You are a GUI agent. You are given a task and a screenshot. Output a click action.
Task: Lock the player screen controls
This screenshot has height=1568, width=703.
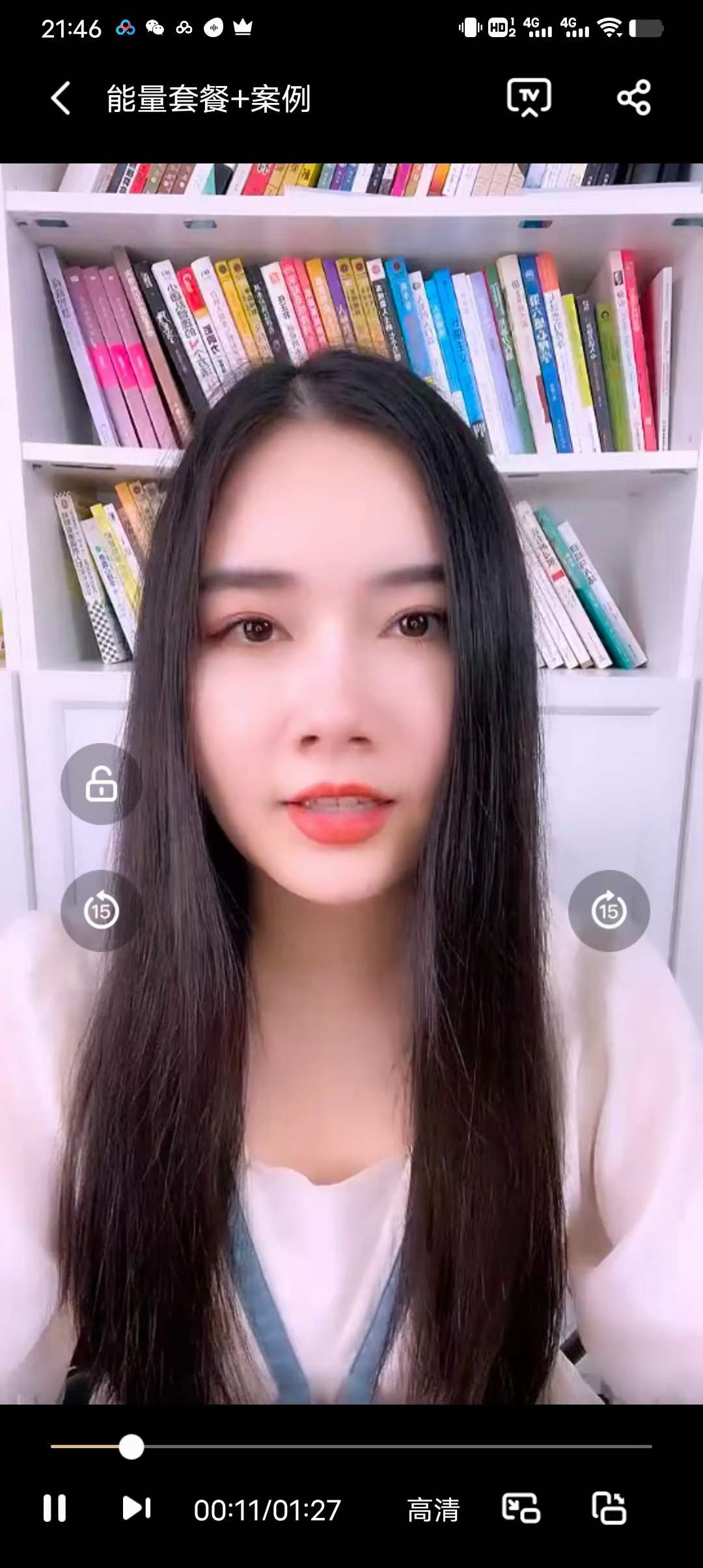click(101, 783)
